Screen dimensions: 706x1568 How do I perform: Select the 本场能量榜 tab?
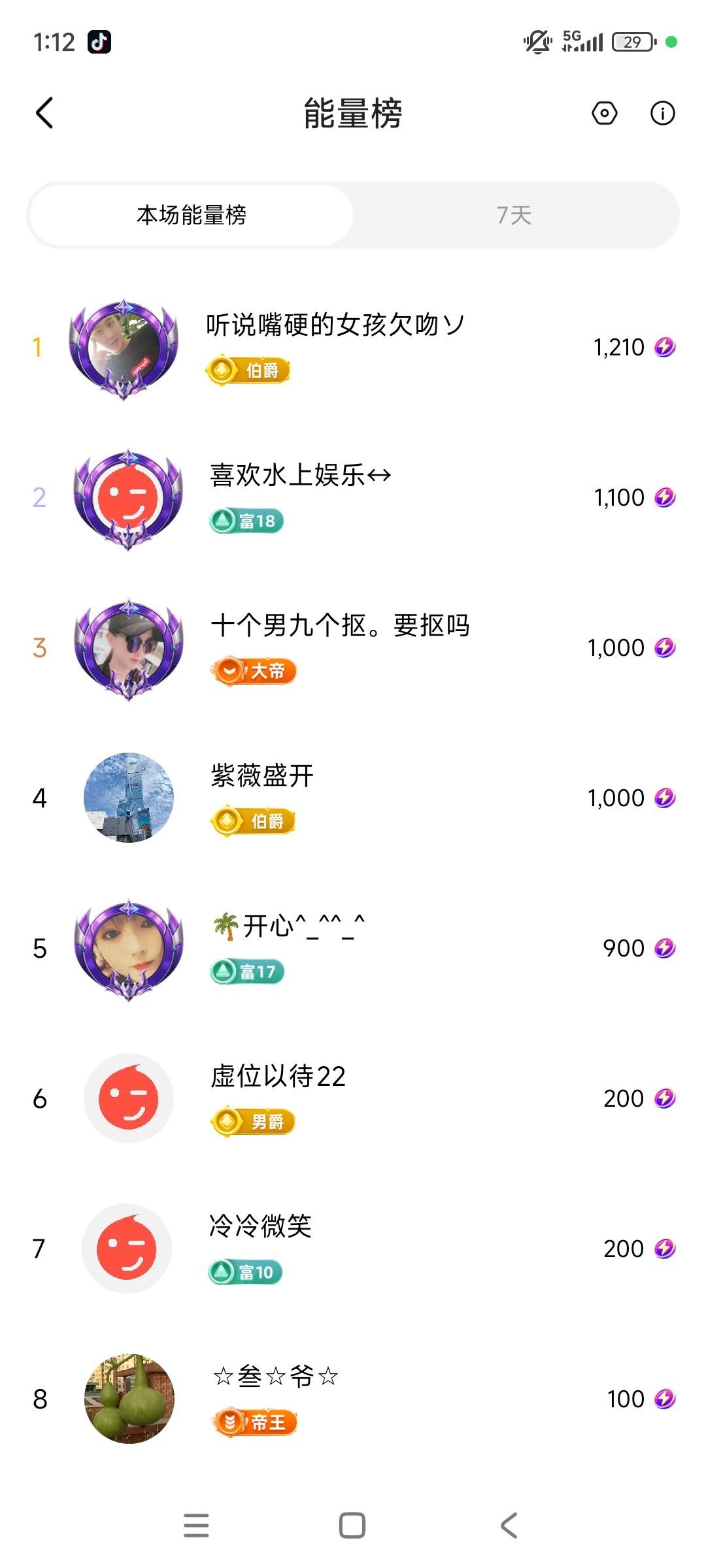pyautogui.click(x=192, y=215)
